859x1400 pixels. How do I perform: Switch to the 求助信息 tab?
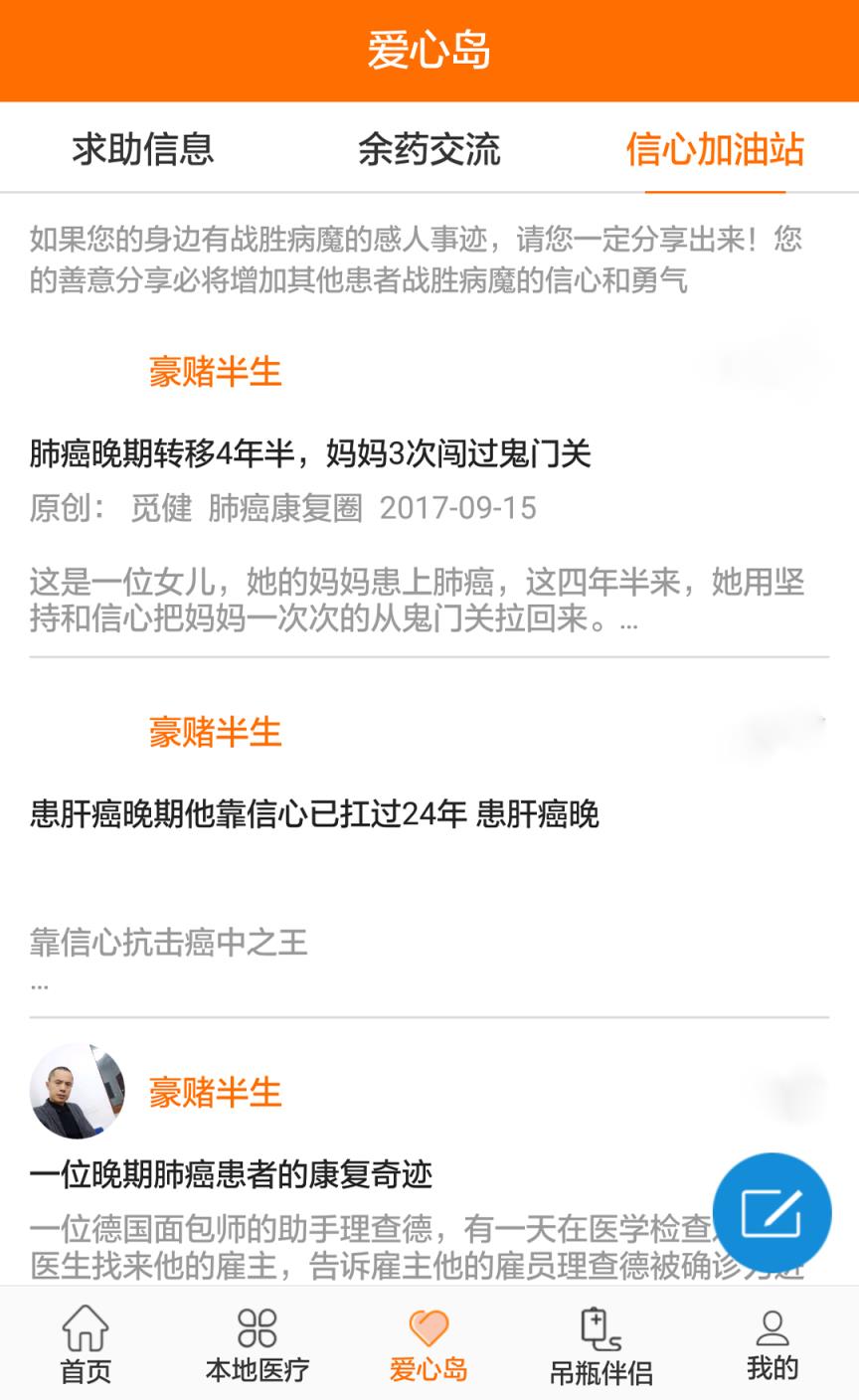tap(144, 149)
